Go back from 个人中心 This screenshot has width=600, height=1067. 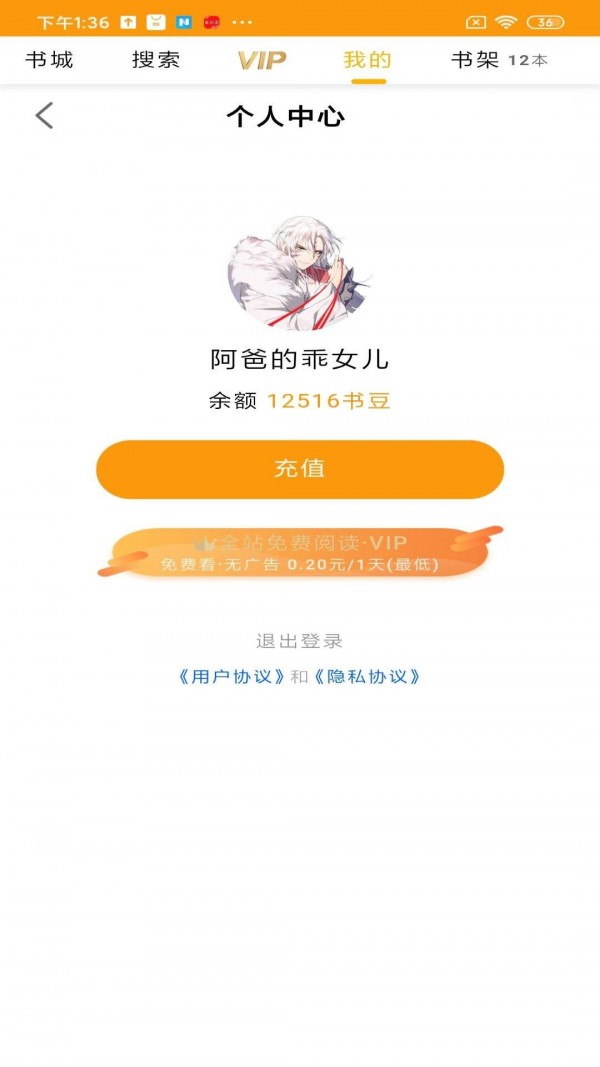point(44,116)
